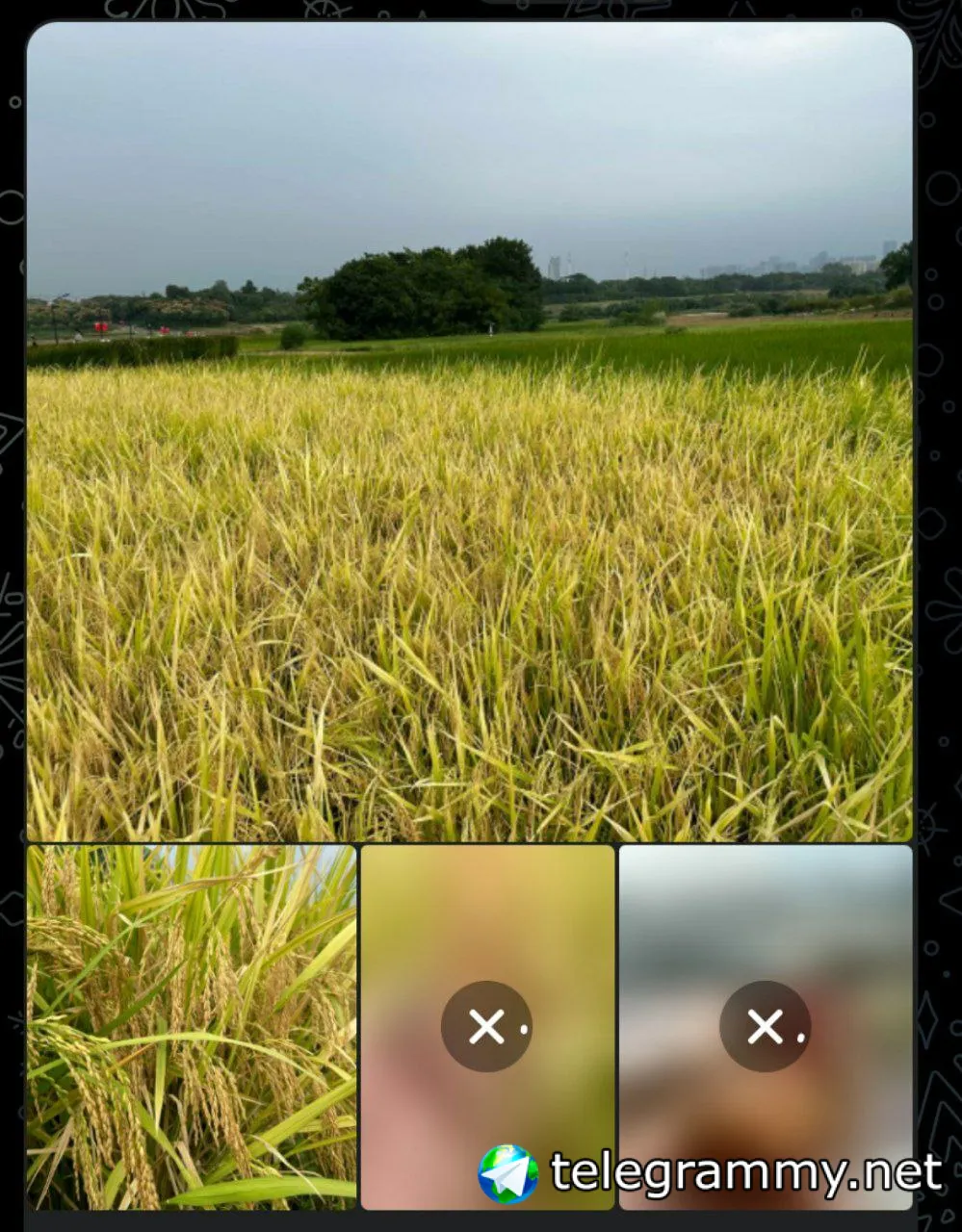Open the large yellow rice field photo
Viewport: 962px width, 1232px height.
pyautogui.click(x=469, y=431)
